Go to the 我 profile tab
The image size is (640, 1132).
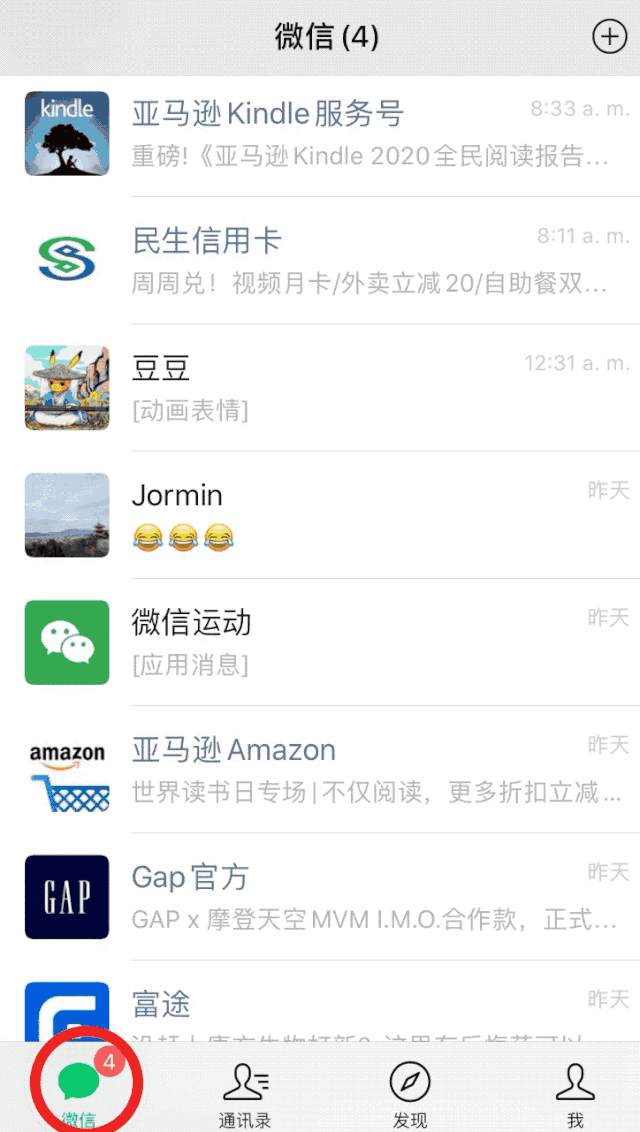tap(574, 1092)
